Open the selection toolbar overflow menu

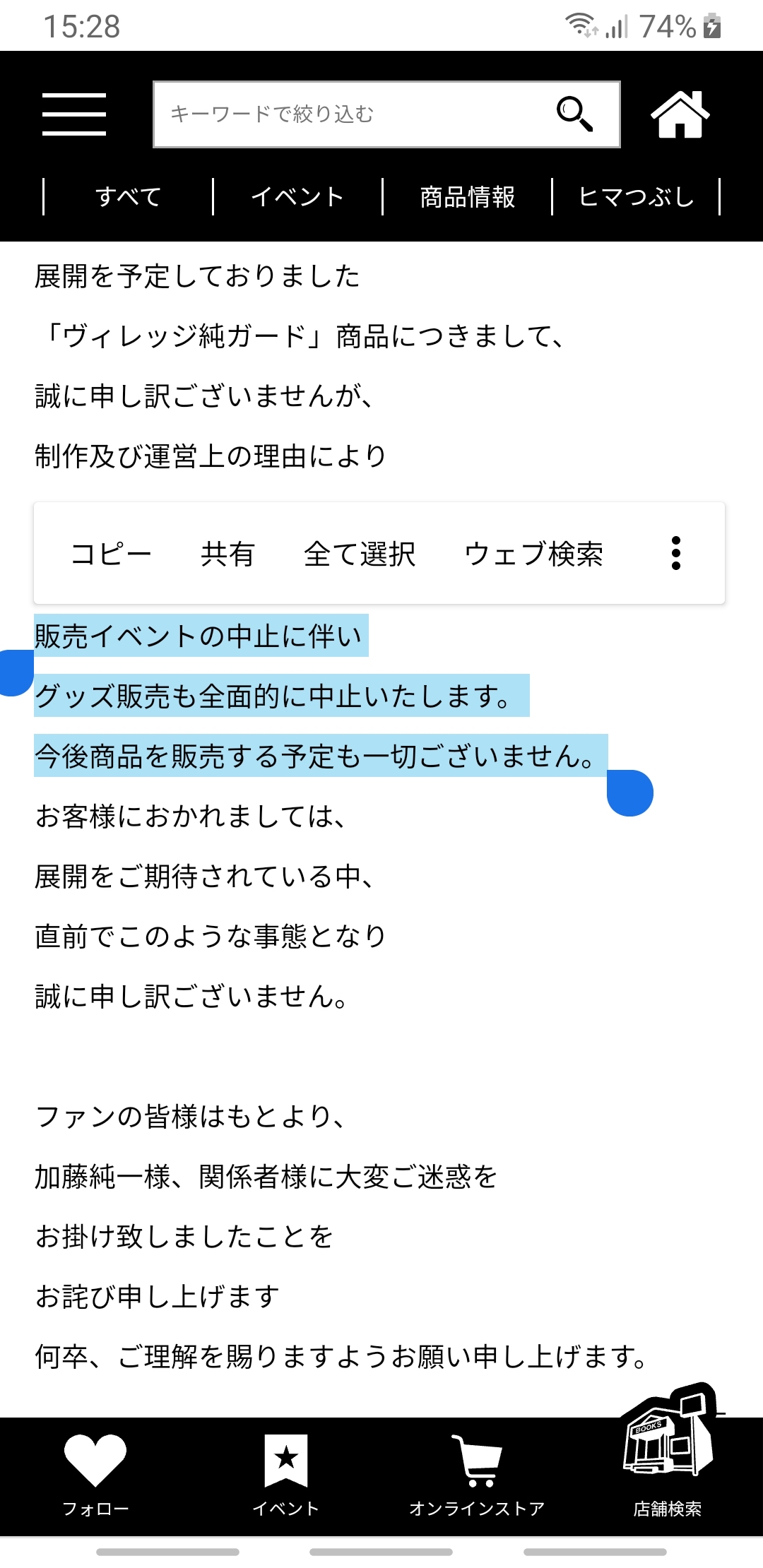[x=676, y=553]
